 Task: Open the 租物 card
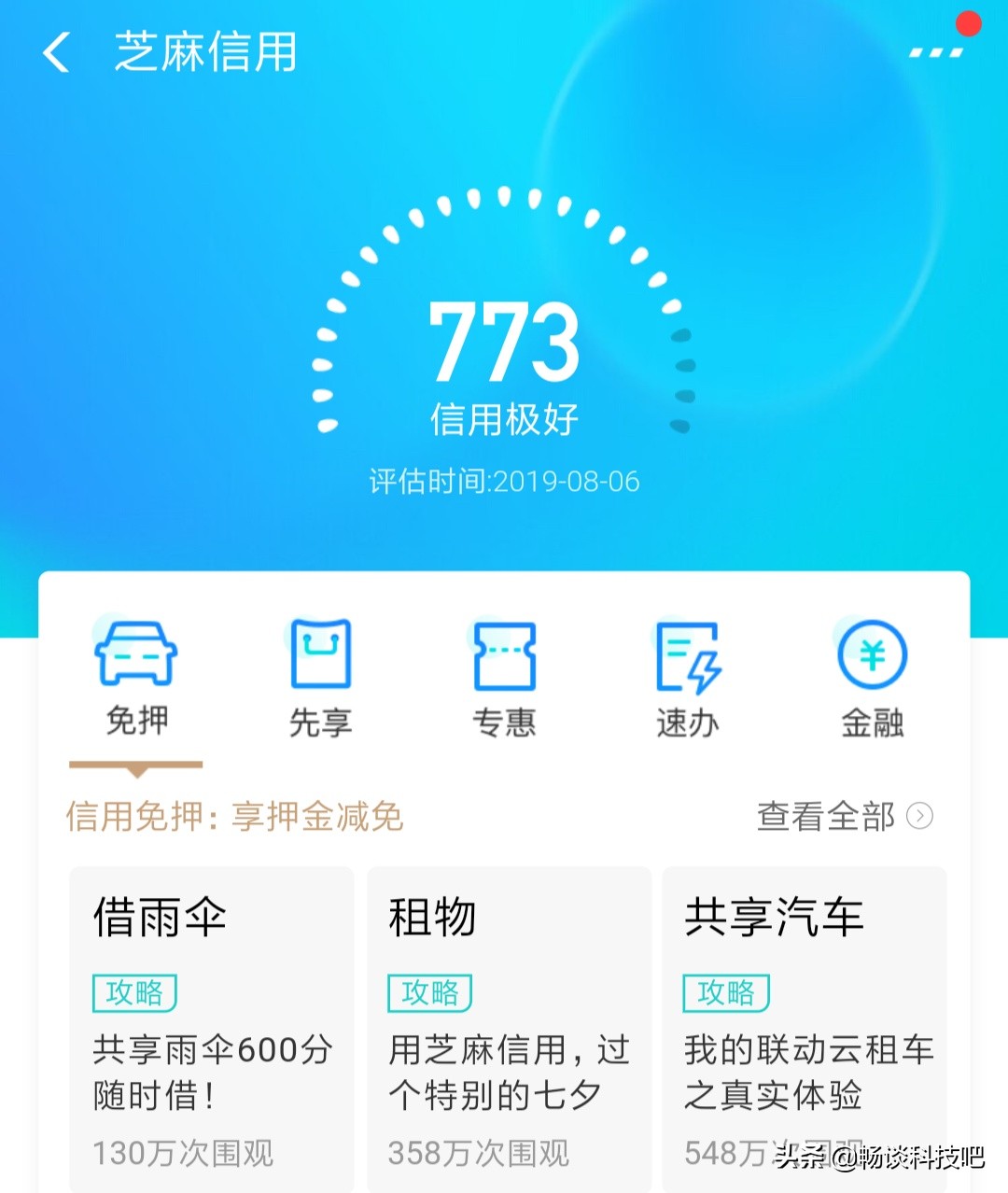pyautogui.click(x=509, y=1027)
